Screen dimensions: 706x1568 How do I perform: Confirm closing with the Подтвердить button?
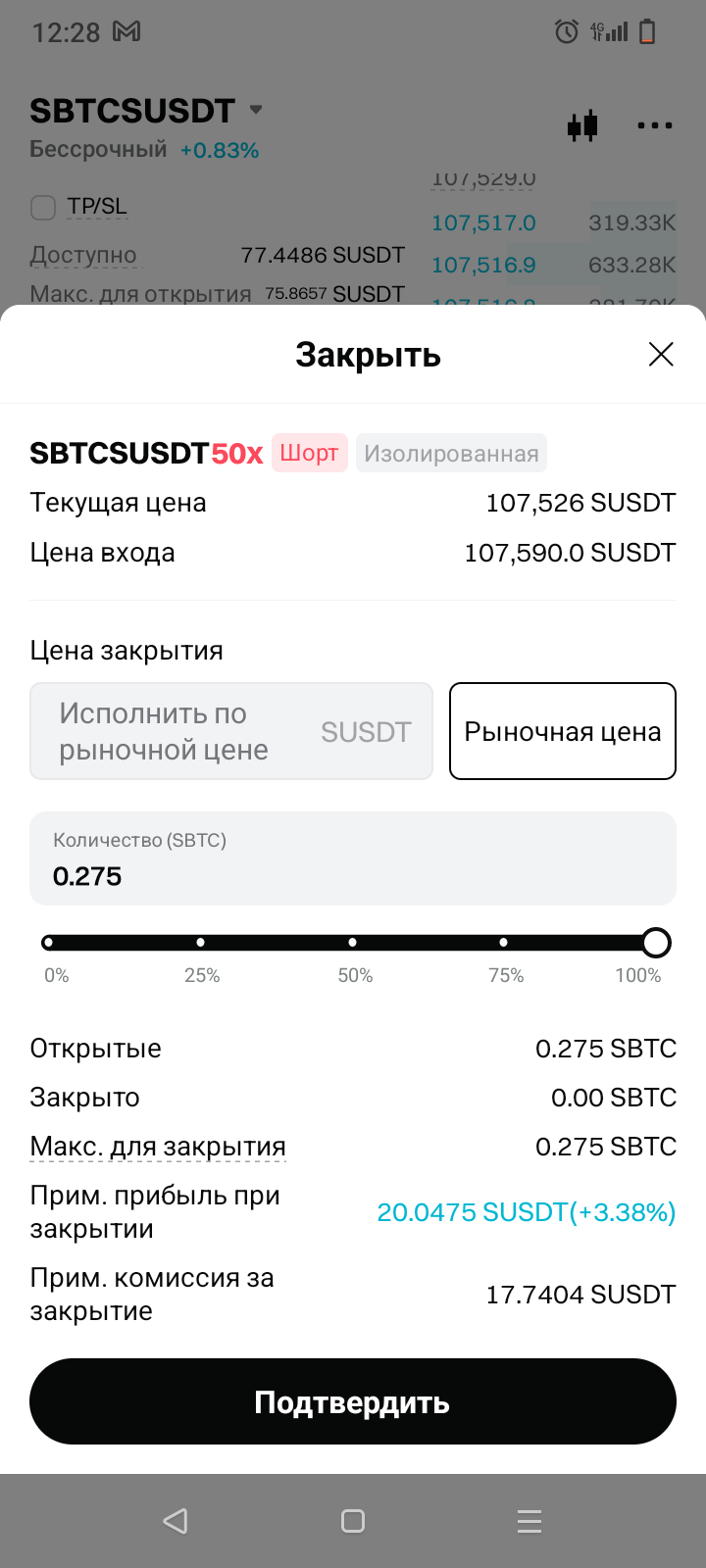pyautogui.click(x=353, y=1401)
